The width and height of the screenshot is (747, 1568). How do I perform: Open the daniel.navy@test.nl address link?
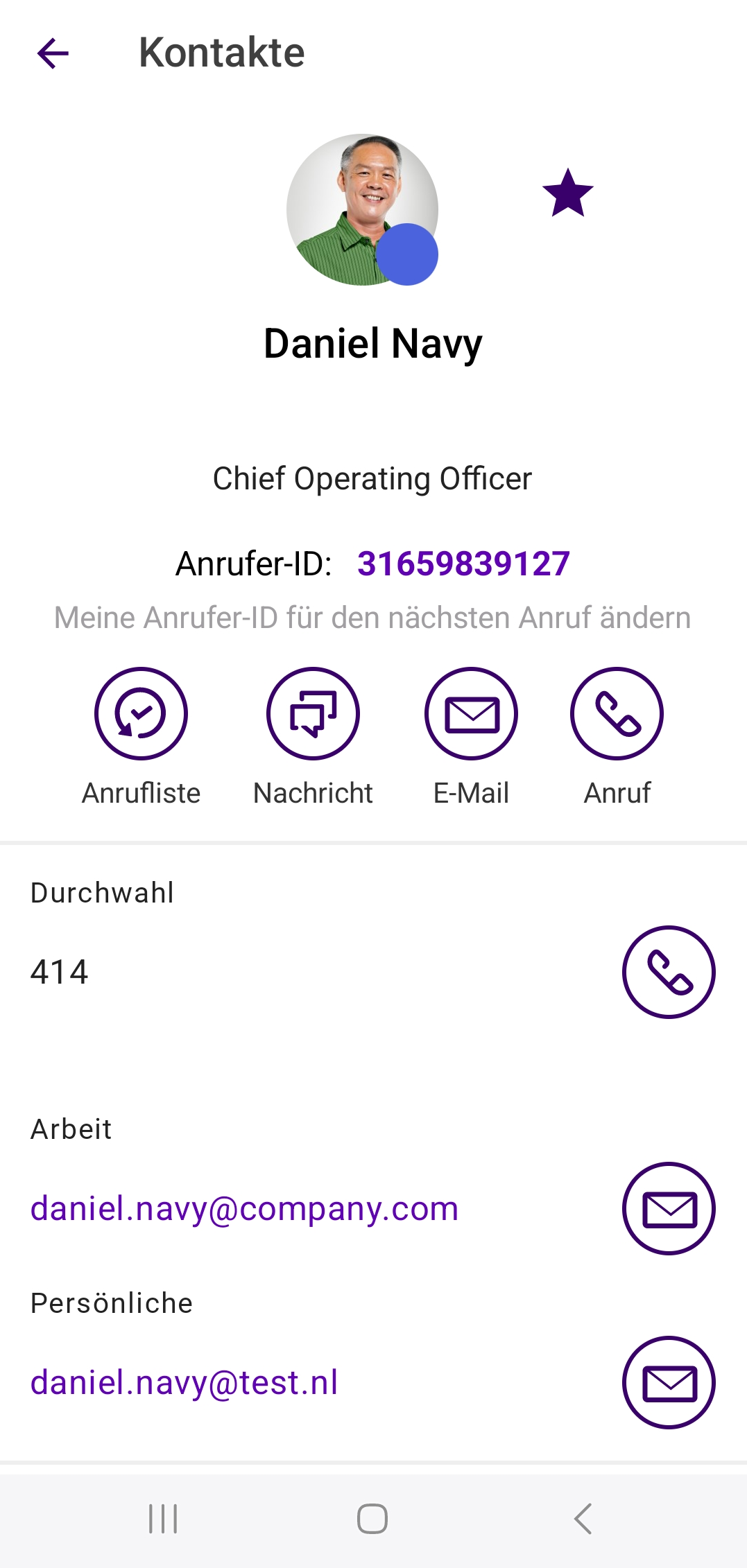(184, 1383)
